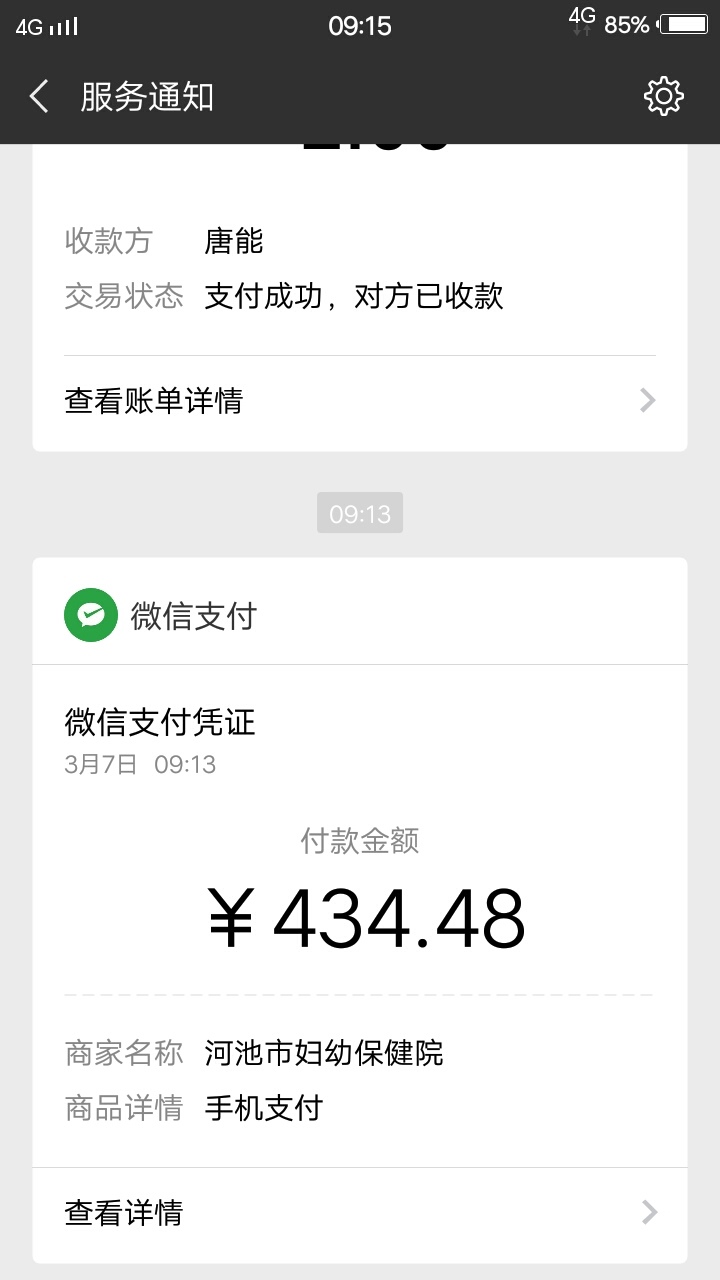Go back from 服务通知
Screen dimensions: 720x1280
[39, 97]
